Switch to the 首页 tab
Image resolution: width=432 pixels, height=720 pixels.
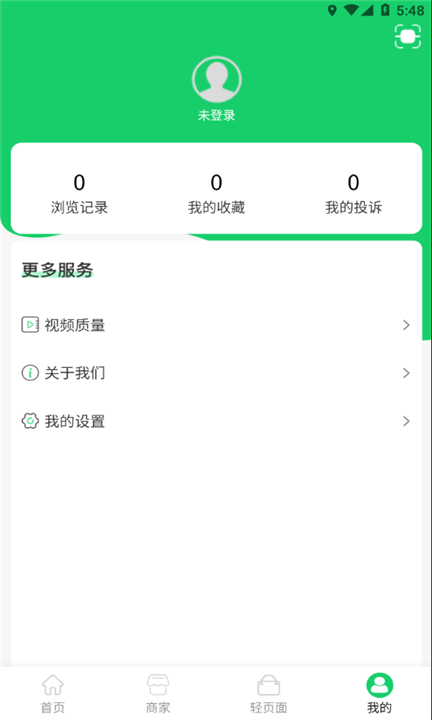pyautogui.click(x=53, y=693)
